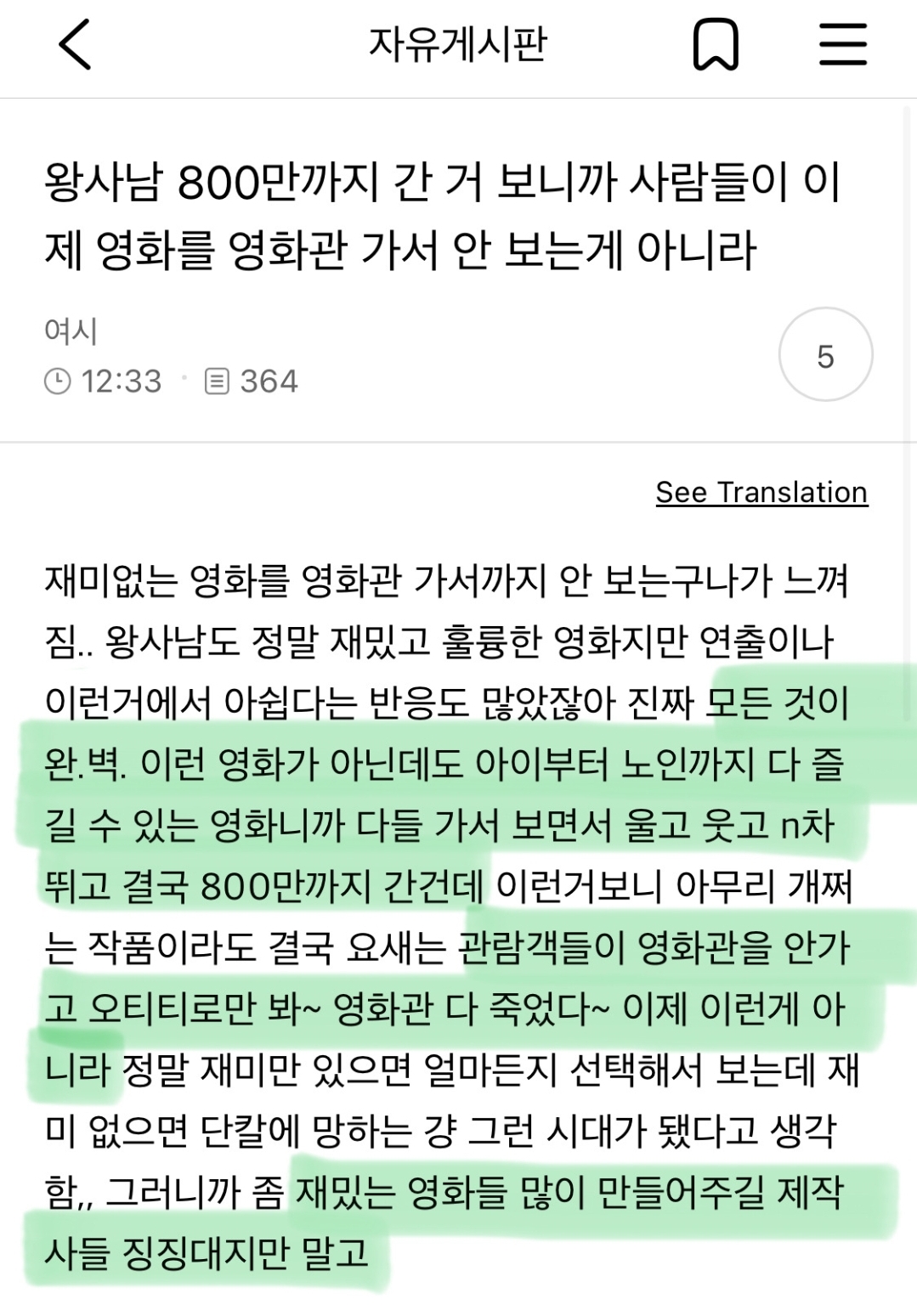Go back from the 자유게시판 post
This screenshot has height=1316, width=917.
75,44
